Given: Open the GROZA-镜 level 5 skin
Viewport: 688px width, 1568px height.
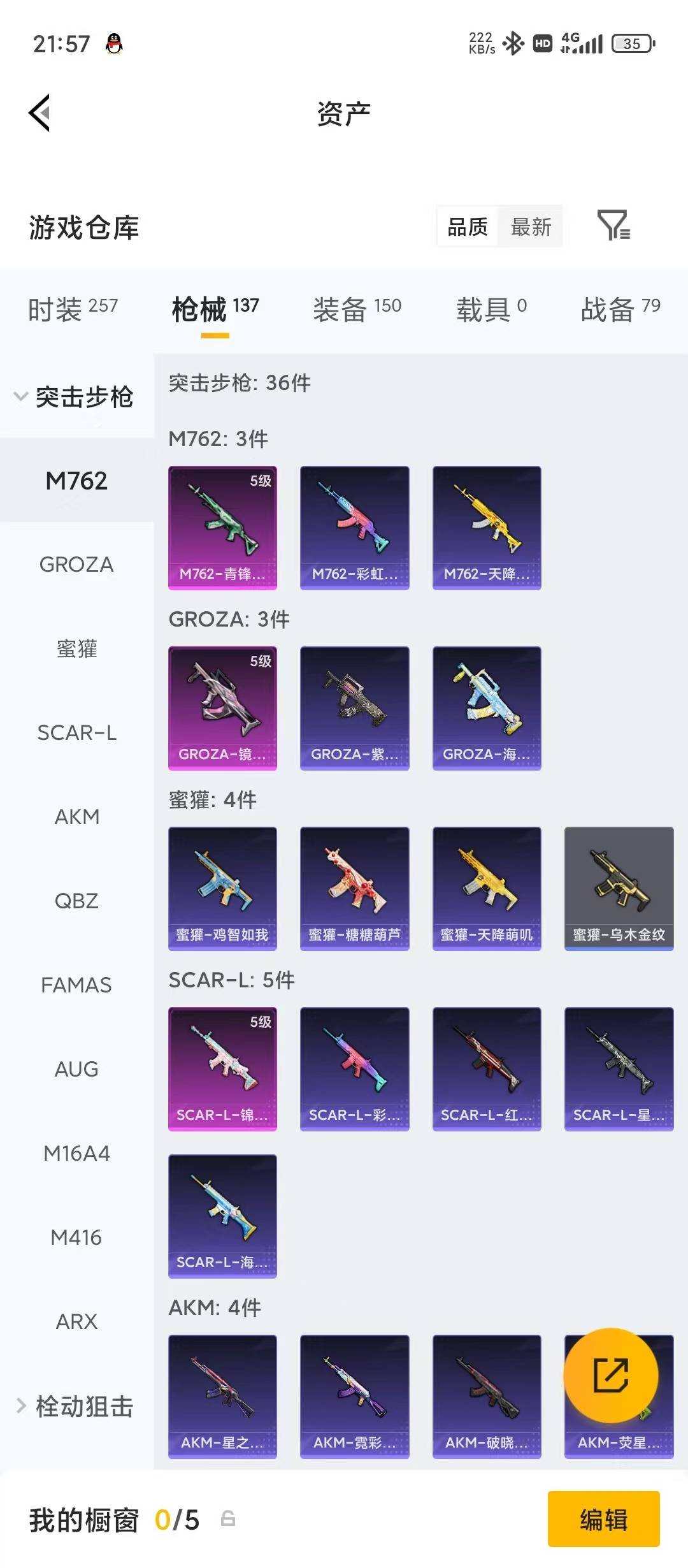Looking at the screenshot, I should point(222,708).
